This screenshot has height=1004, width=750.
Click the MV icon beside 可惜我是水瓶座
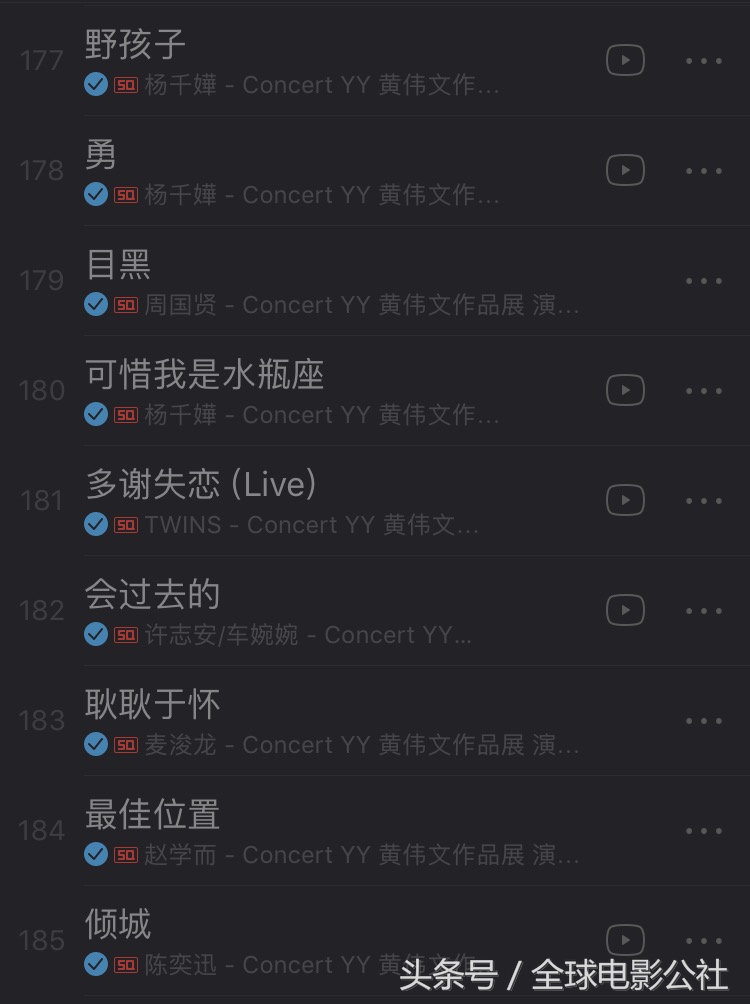pos(625,390)
